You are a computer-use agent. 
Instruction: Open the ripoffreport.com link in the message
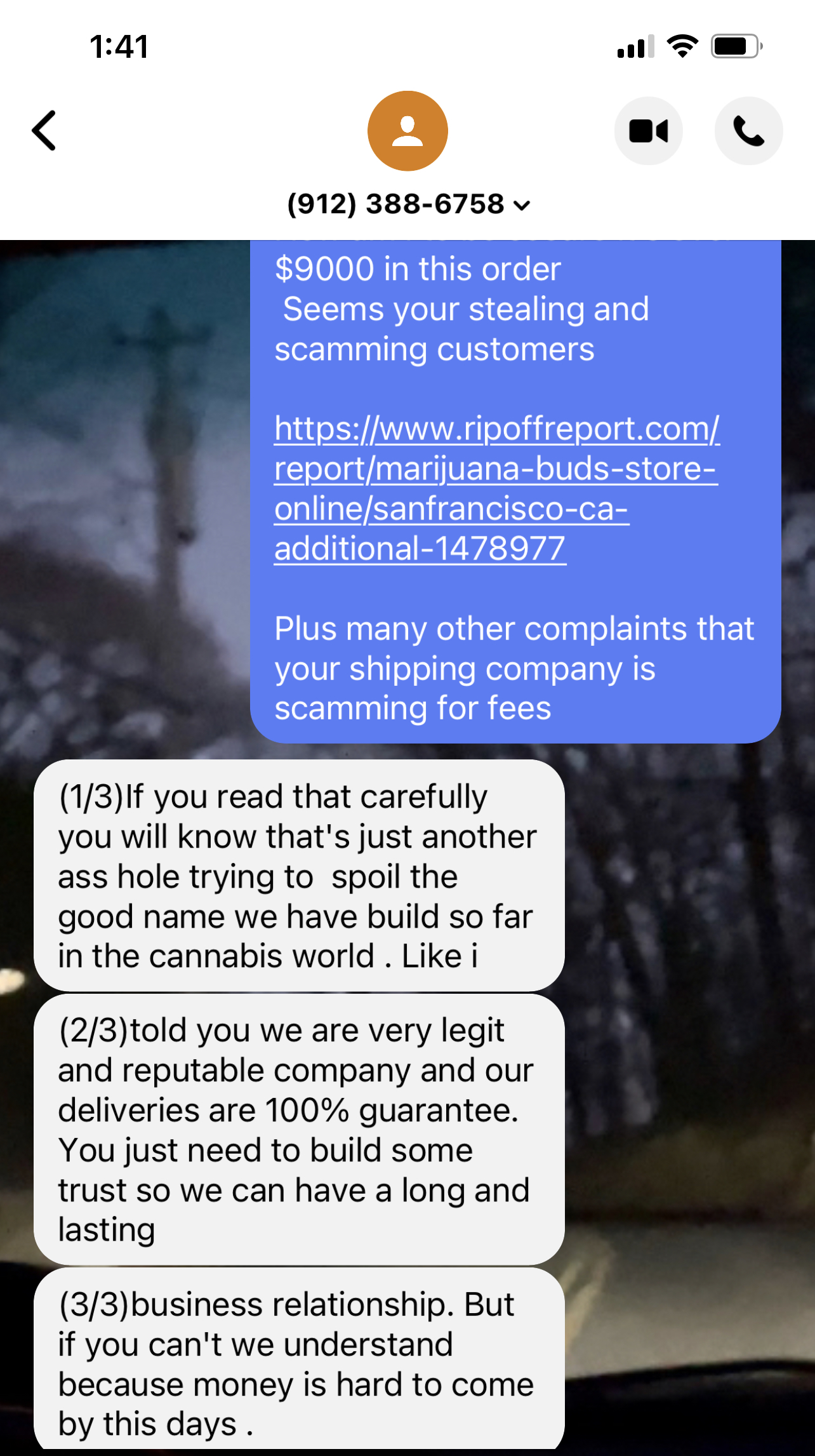pyautogui.click(x=495, y=488)
